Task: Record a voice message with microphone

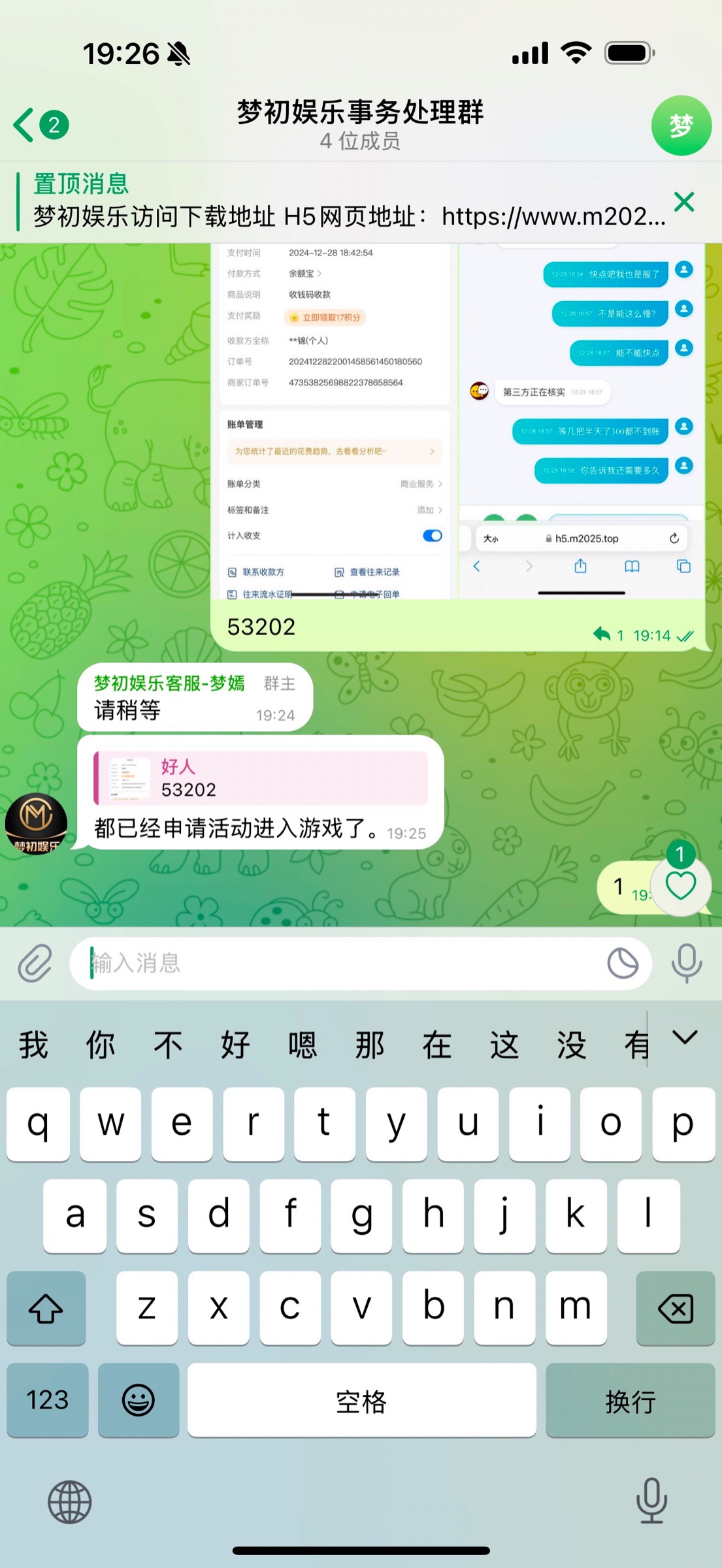Action: (686, 963)
